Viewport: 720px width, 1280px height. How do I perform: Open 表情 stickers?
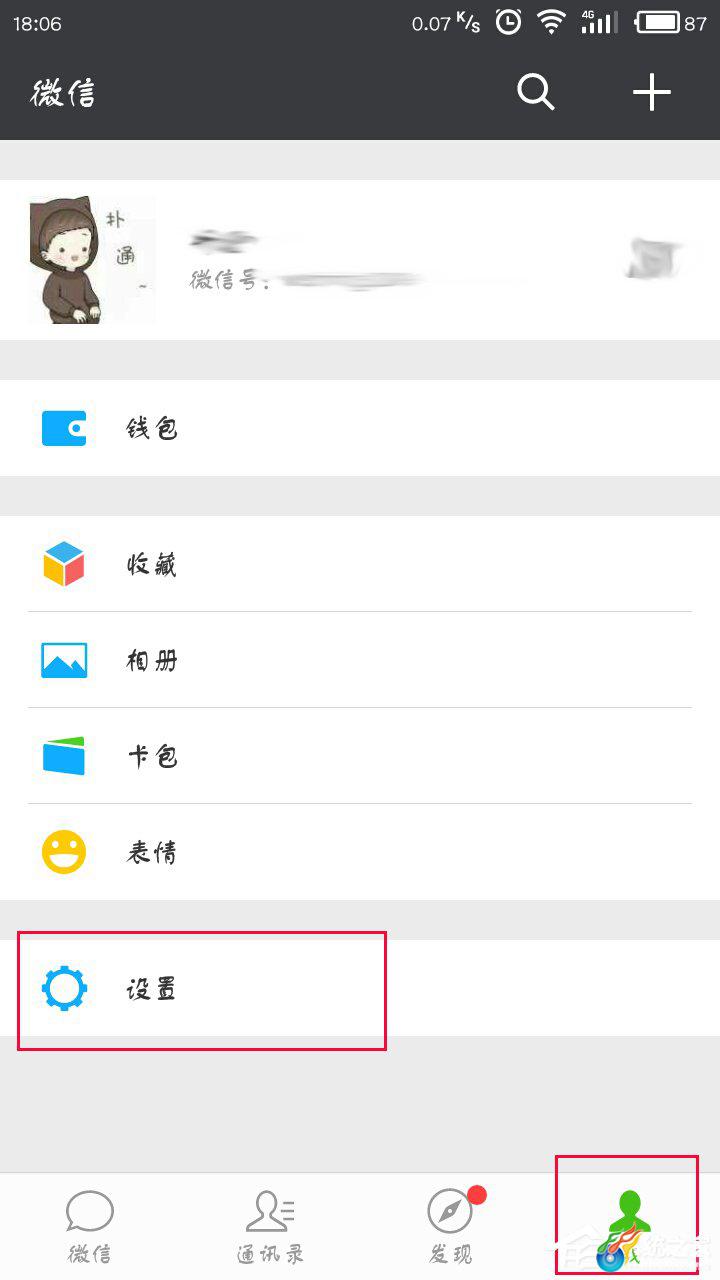point(360,852)
